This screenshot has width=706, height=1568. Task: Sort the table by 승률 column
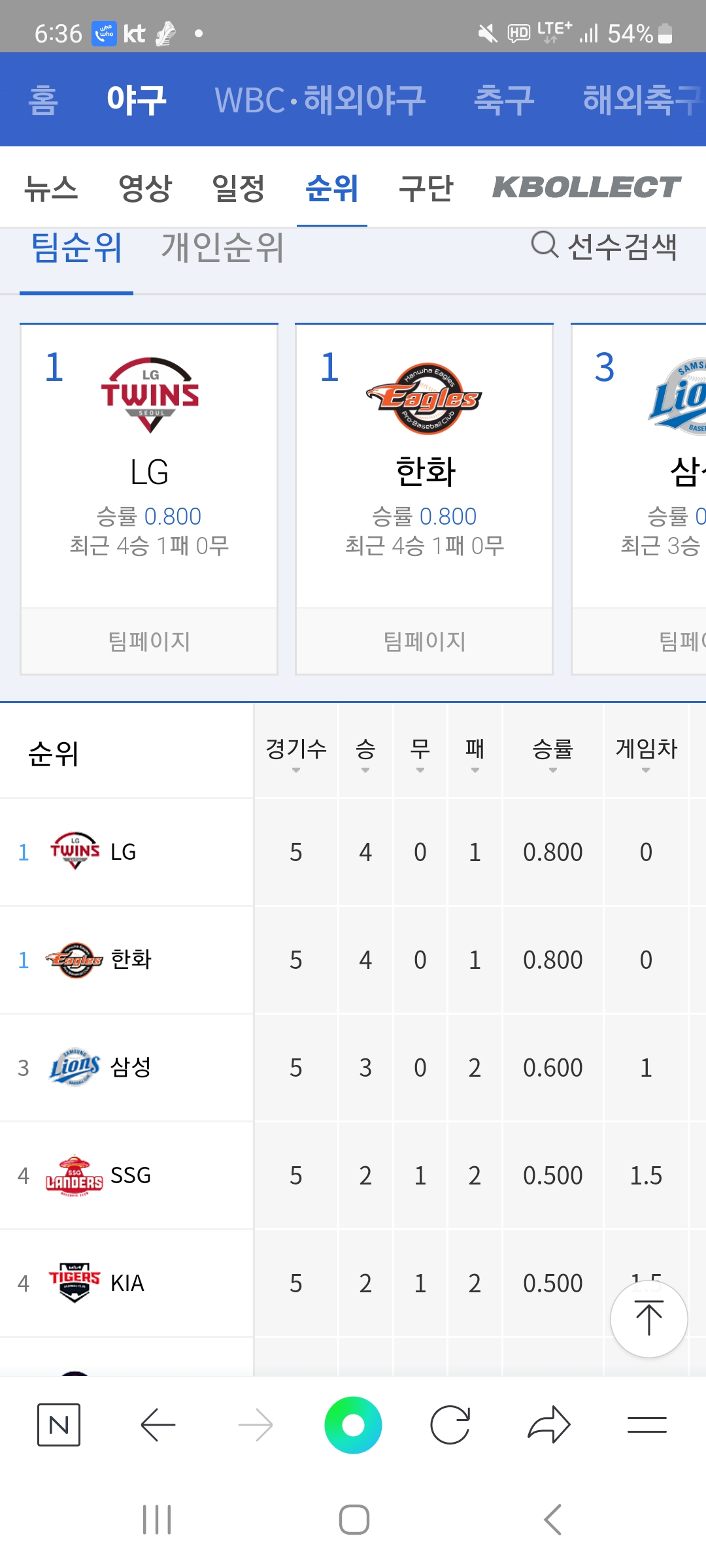pos(553,753)
